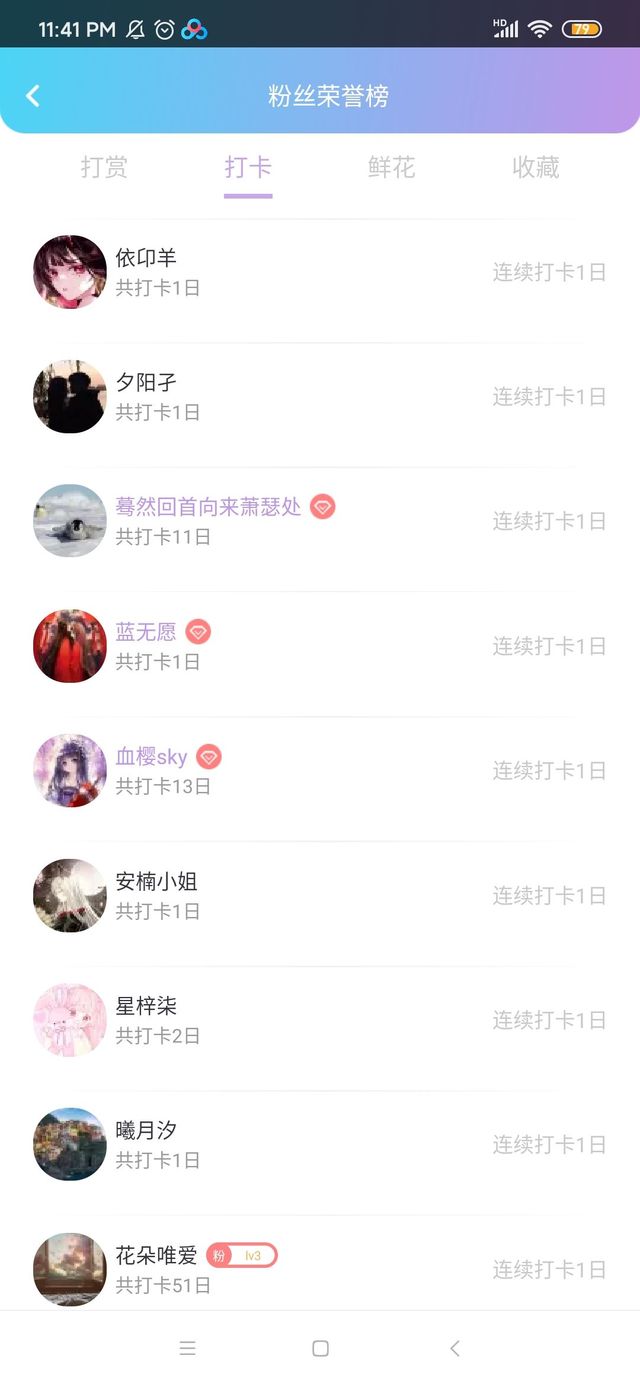Switch to the 打赏 tab
The image size is (640, 1387).
104,167
